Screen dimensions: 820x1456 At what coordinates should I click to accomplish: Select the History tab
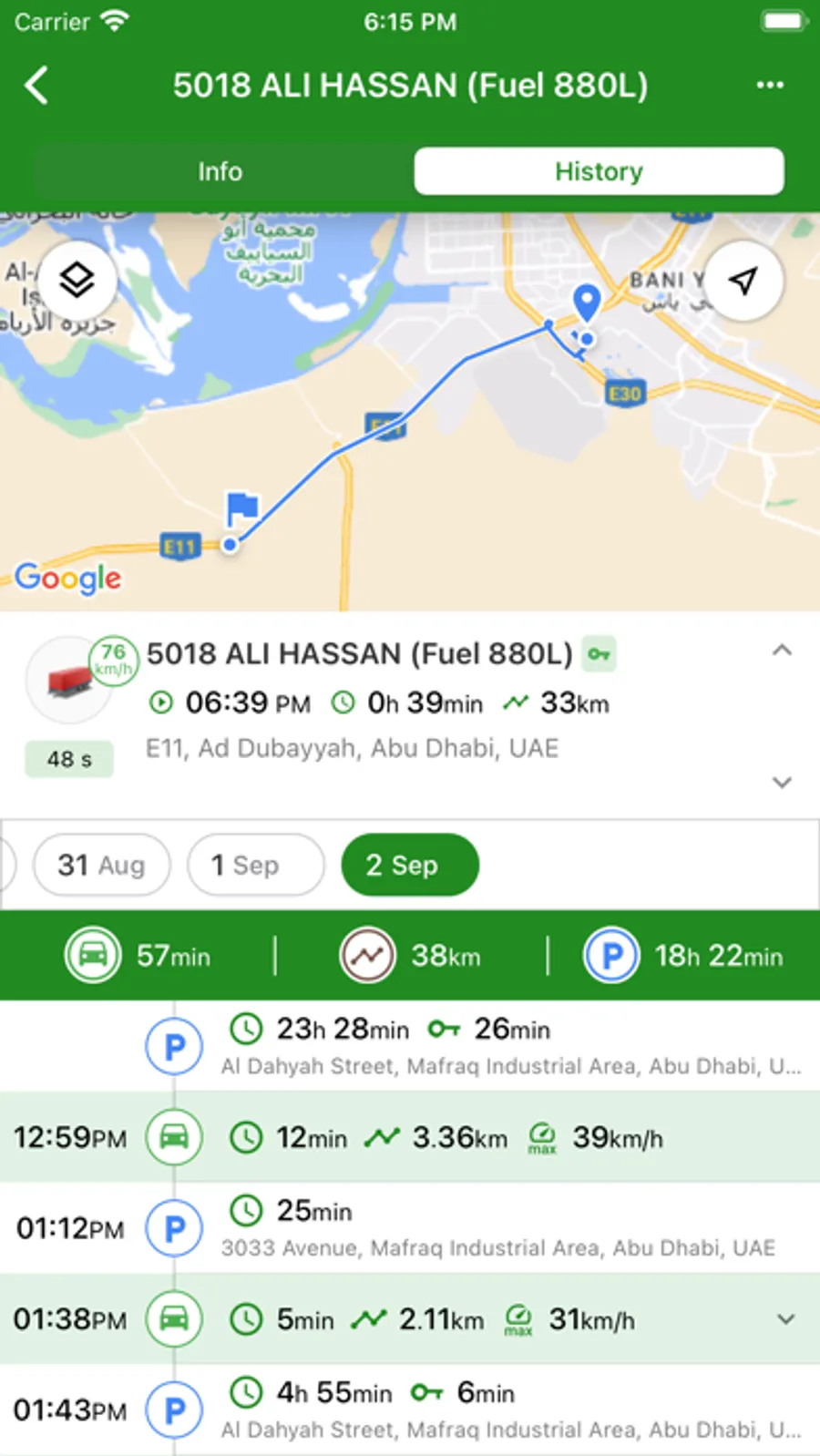tap(599, 170)
